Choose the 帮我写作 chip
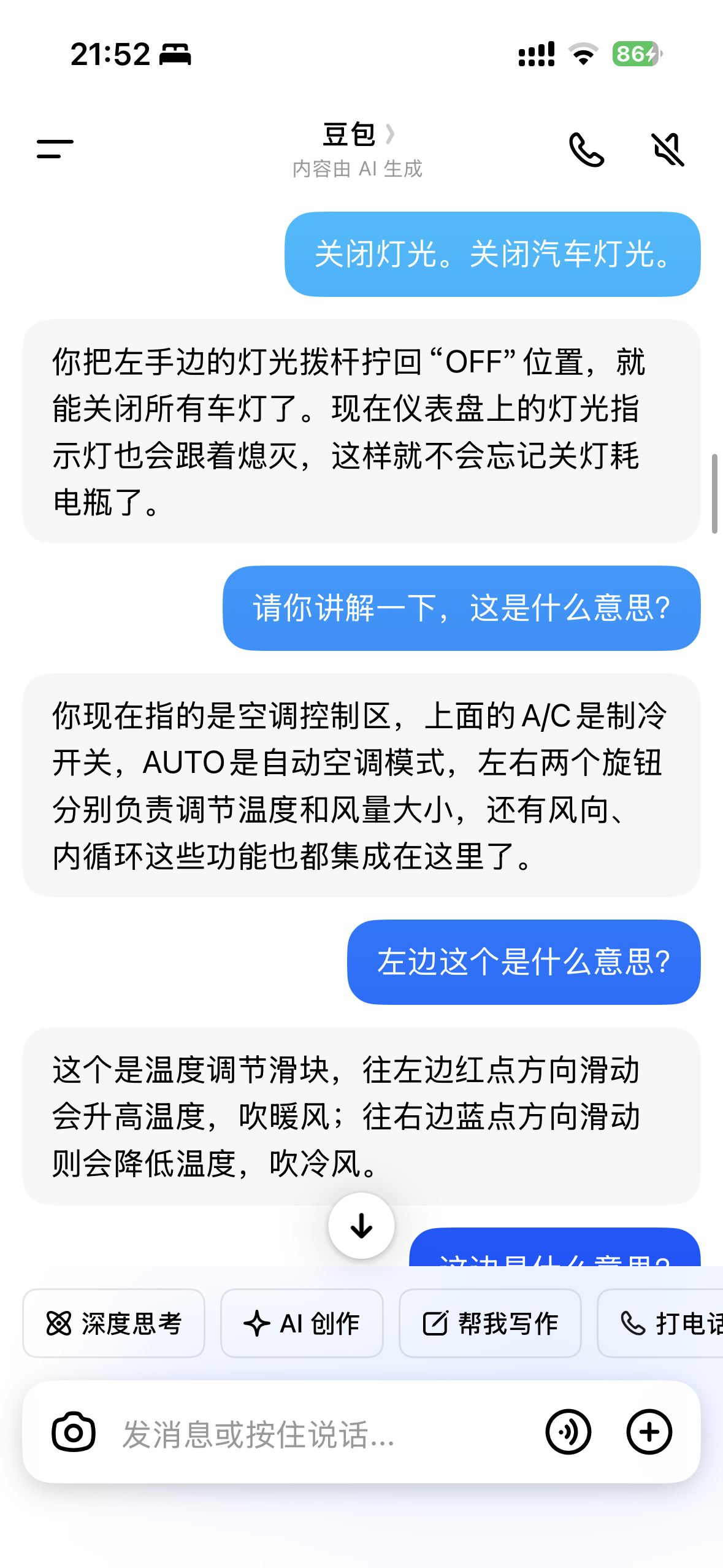The height and width of the screenshot is (1568, 723). pyautogui.click(x=490, y=1323)
